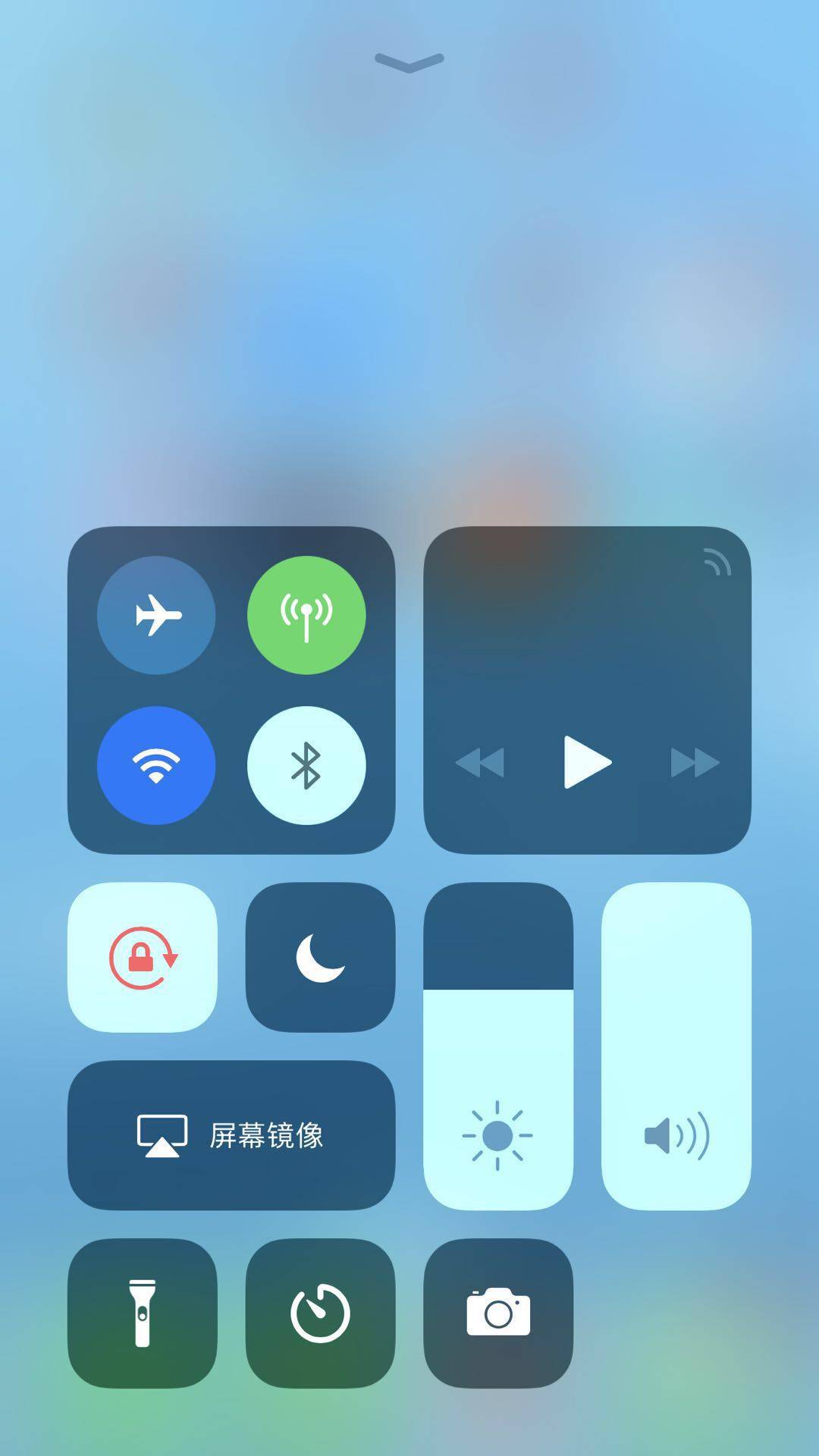Tap the volume slider

coord(676,1046)
